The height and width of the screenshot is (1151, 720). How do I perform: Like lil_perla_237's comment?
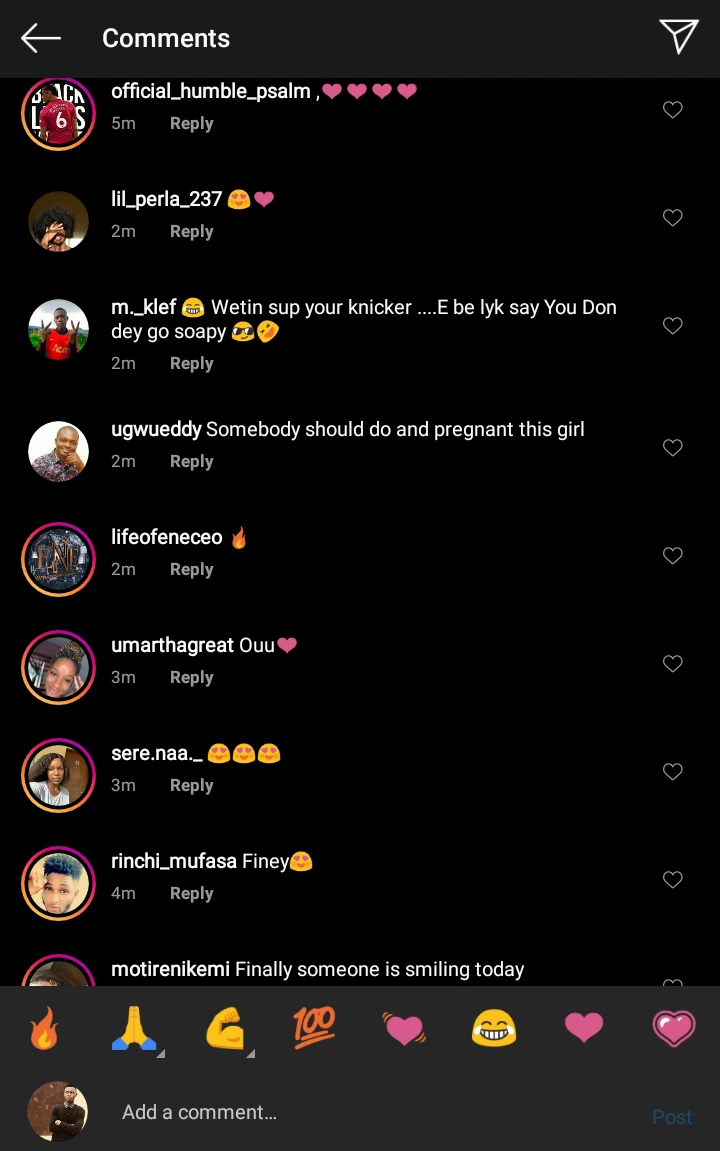[673, 218]
